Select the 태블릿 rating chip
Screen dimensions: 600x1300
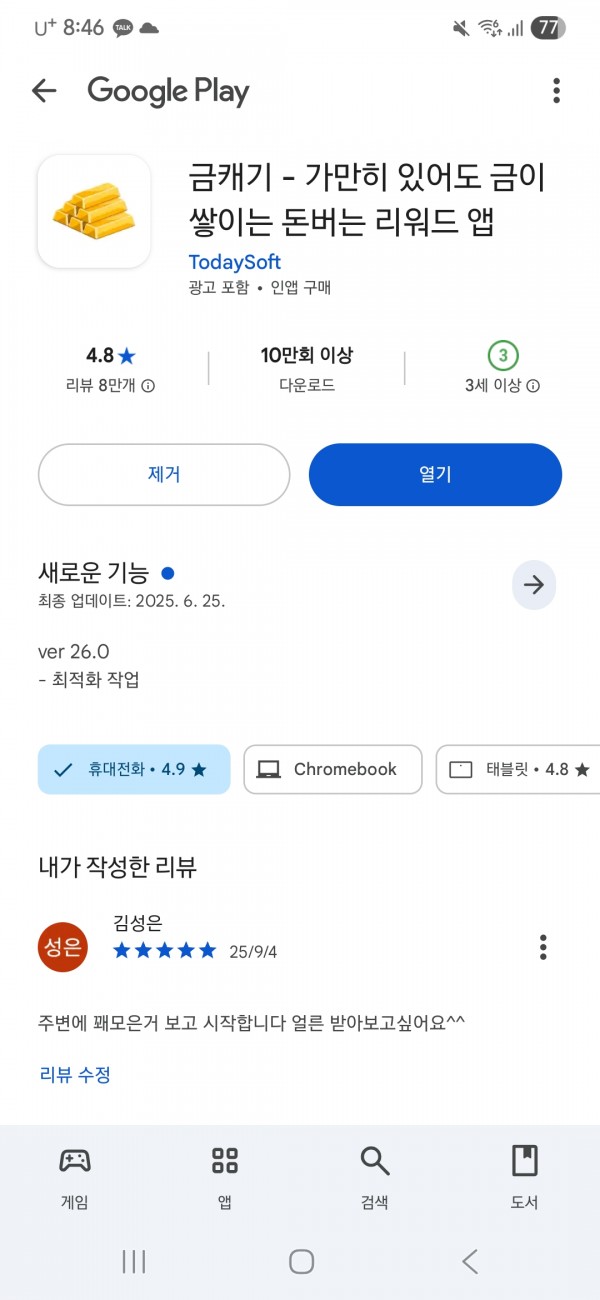(518, 769)
